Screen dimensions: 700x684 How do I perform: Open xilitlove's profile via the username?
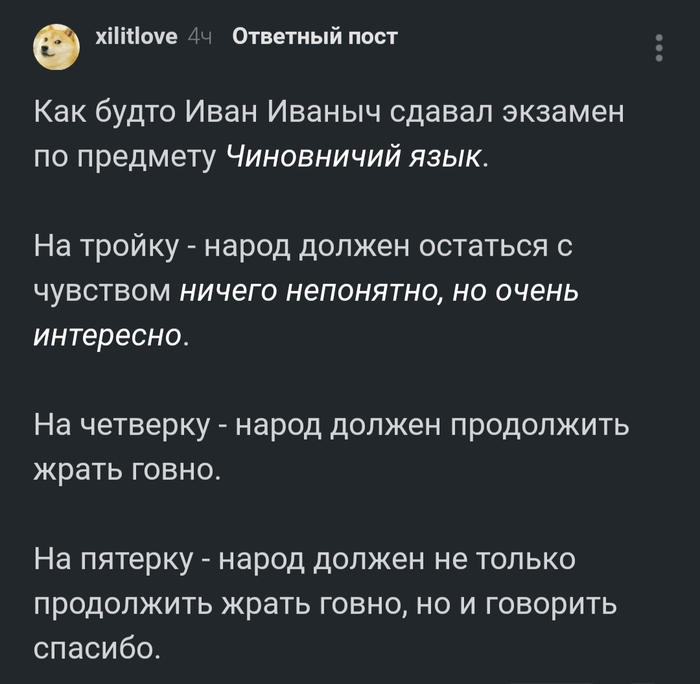pyautogui.click(x=135, y=38)
